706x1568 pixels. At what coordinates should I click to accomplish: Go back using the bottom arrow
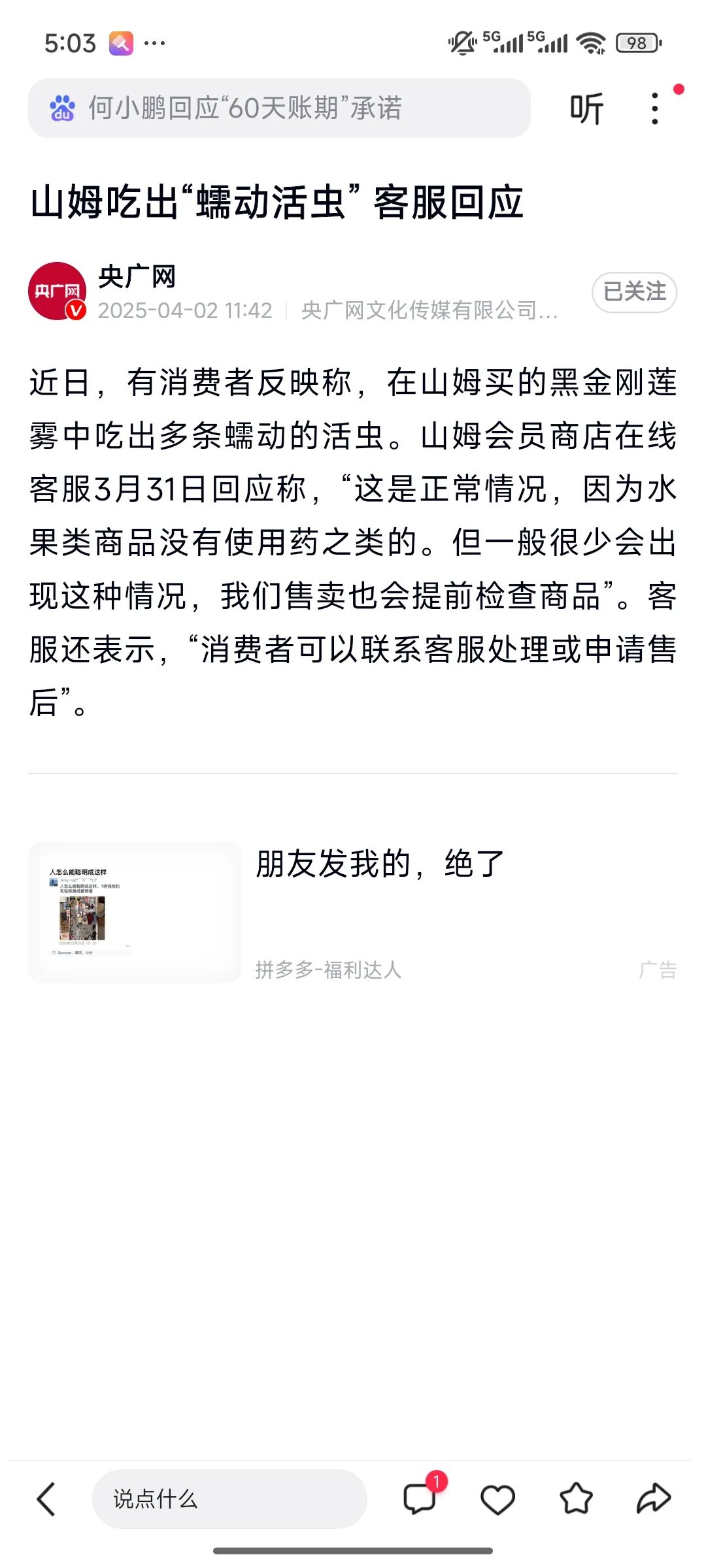46,1499
